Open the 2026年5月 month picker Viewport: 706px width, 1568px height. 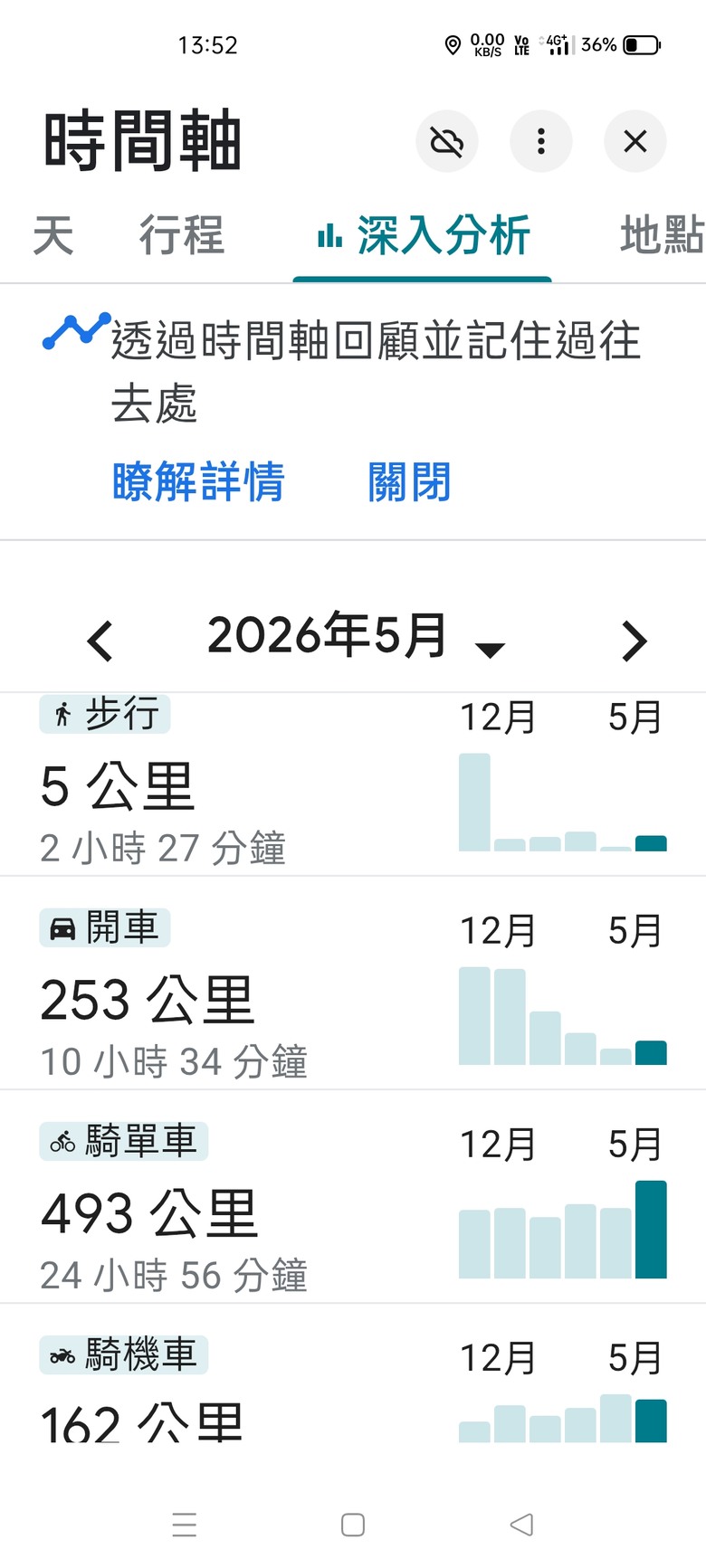pyautogui.click(x=355, y=636)
